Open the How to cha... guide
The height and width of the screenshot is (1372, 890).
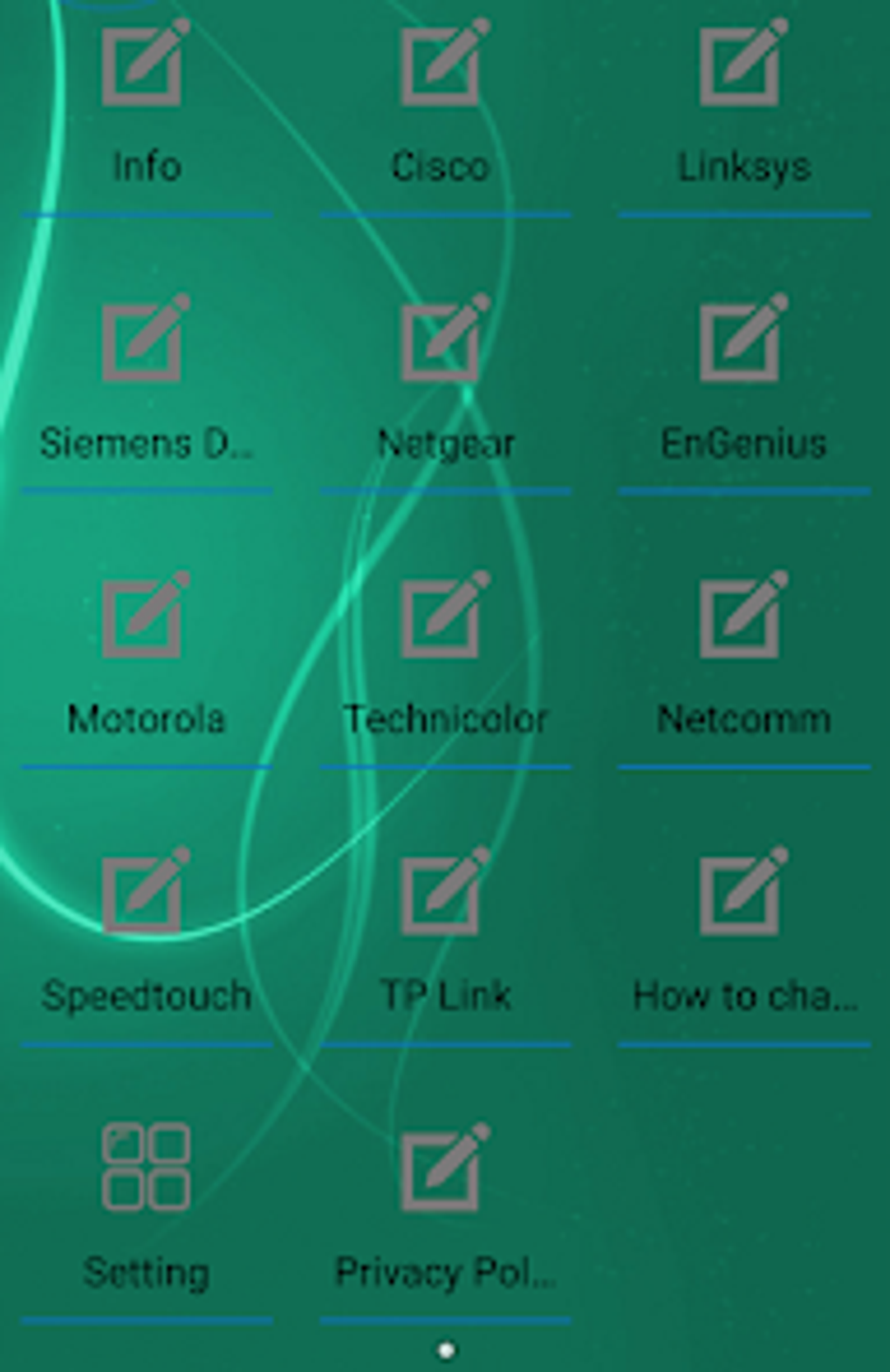[743, 934]
